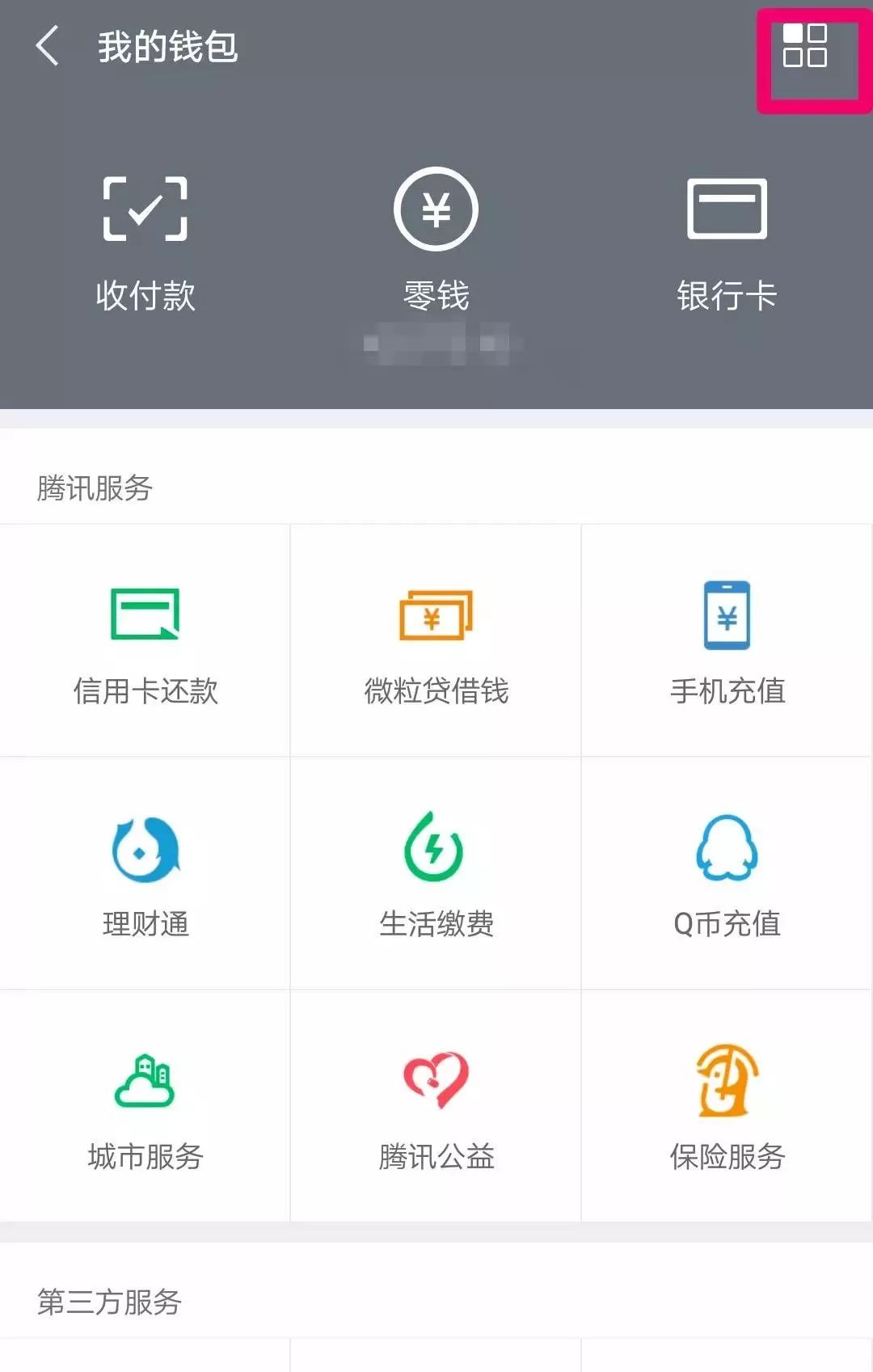
Task: Click the 收付款 label text
Action: click(144, 295)
